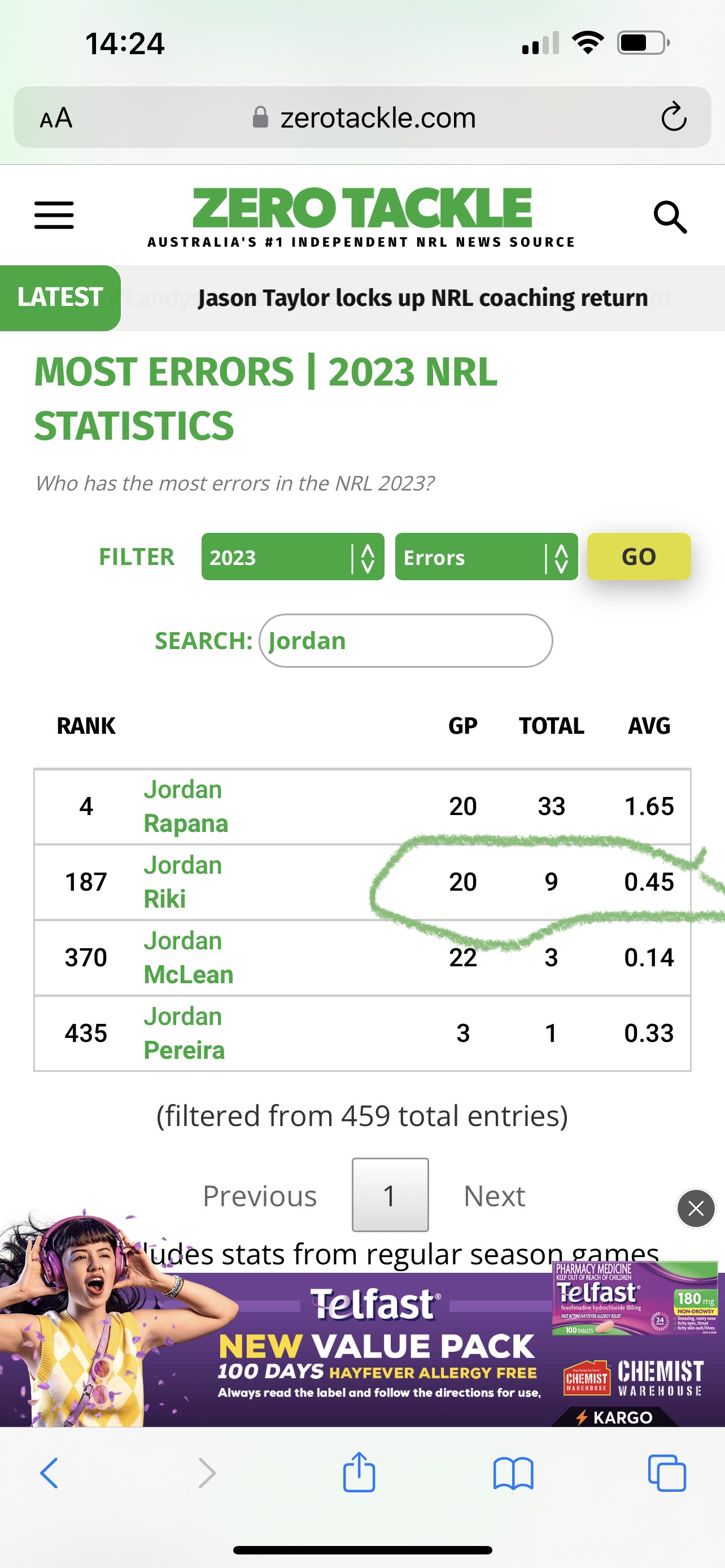Select page 1 in pagination
The image size is (725, 1568).
390,1195
